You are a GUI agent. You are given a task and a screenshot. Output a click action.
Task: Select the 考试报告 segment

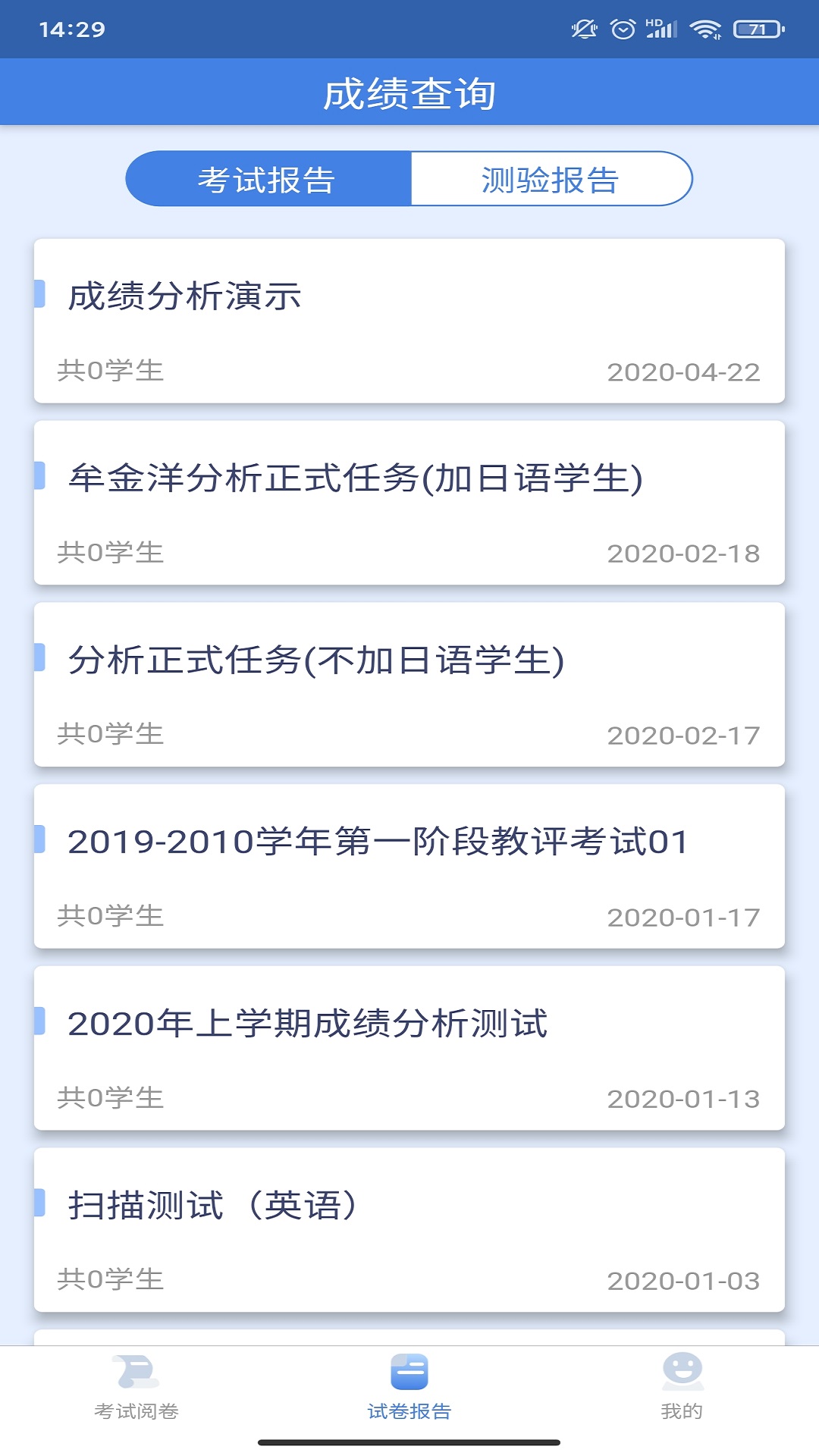[x=268, y=179]
